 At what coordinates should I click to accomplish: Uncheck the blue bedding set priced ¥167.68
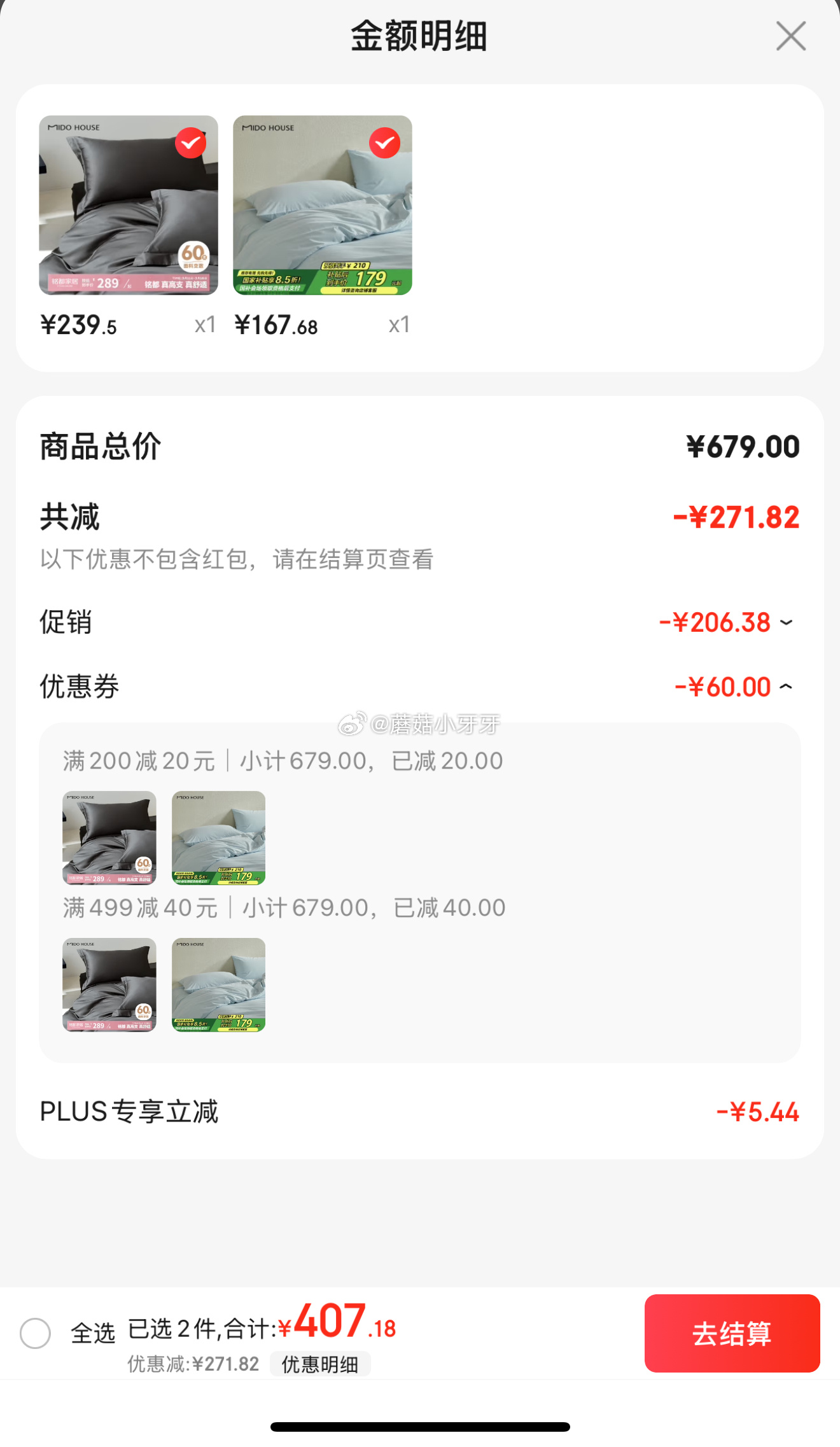(385, 143)
